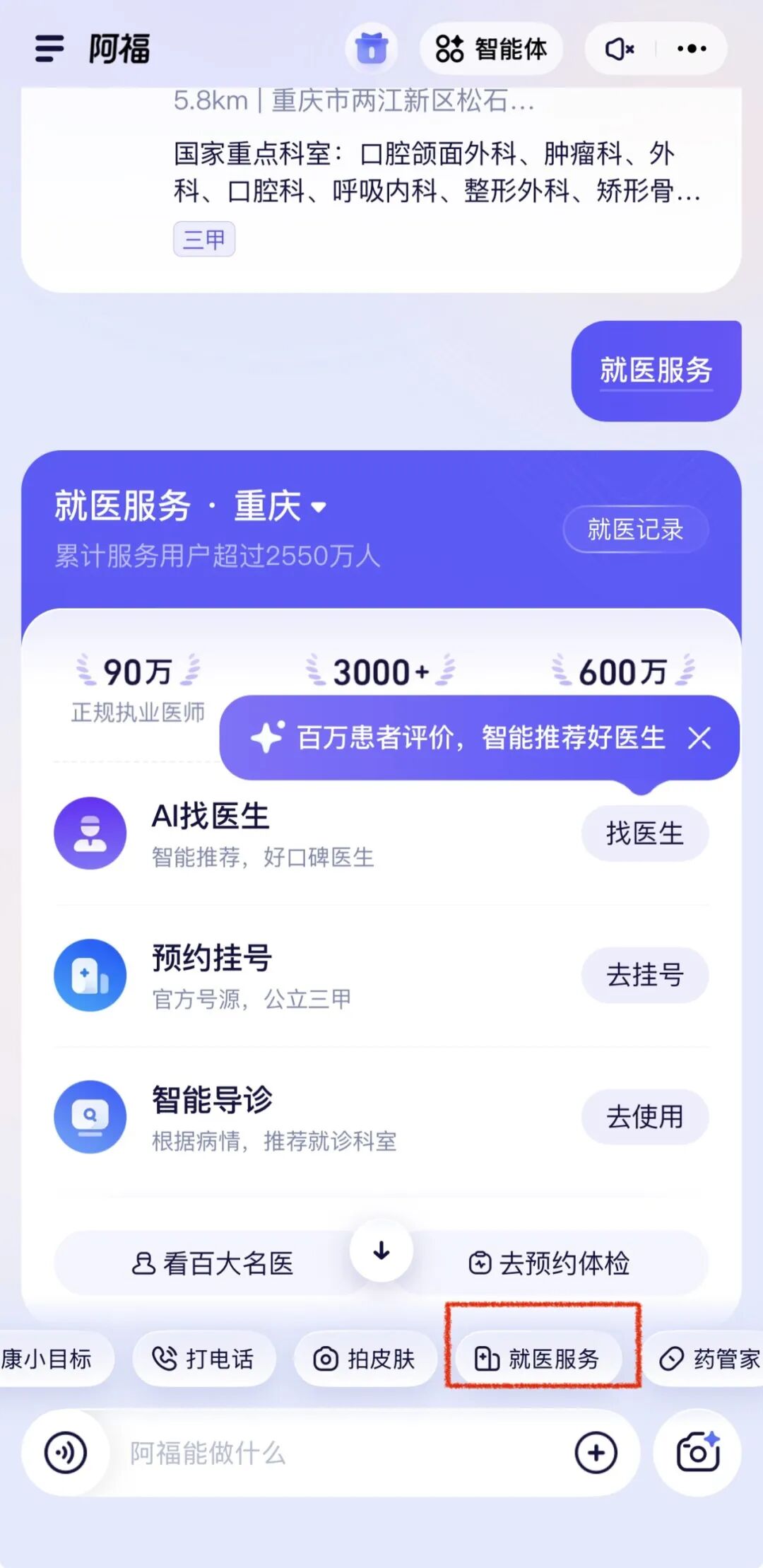Jump to latest with down arrow
The height and width of the screenshot is (1568, 763).
[381, 1251]
